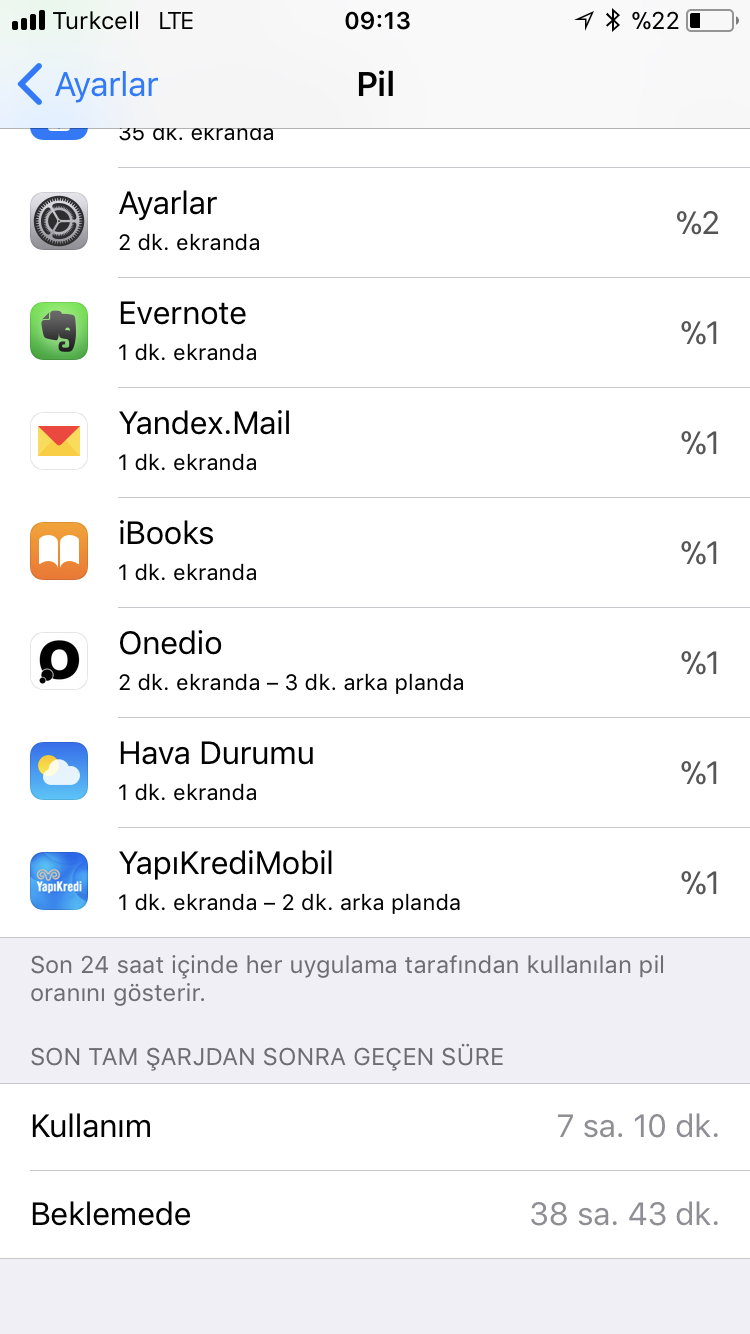Viewport: 750px width, 1334px height.
Task: Select the Evernote battery usage row
Action: 375,333
